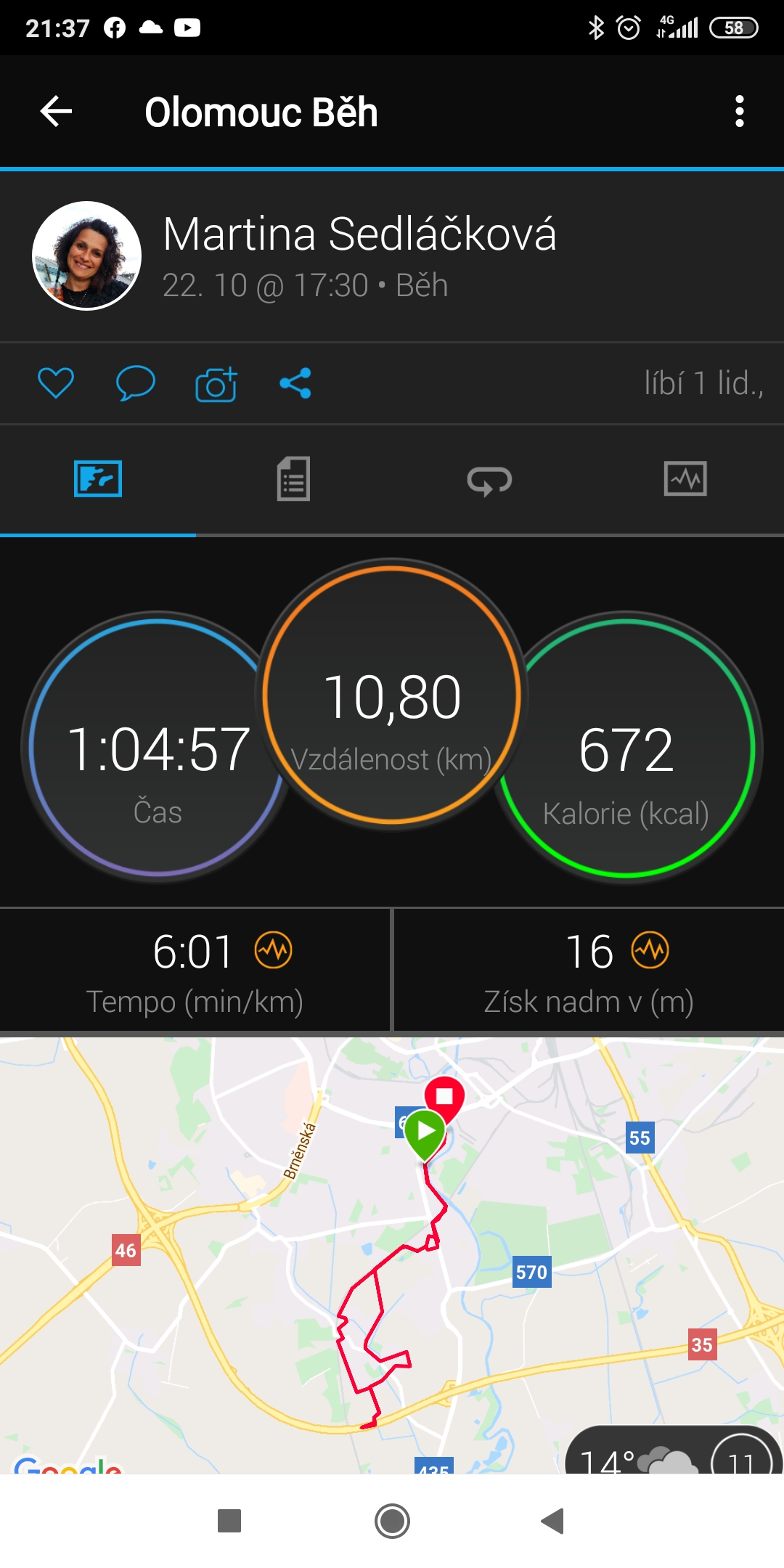This screenshot has width=784, height=1568.
Task: Open the Tempo 6:01 pace chart icon
Action: tap(273, 950)
